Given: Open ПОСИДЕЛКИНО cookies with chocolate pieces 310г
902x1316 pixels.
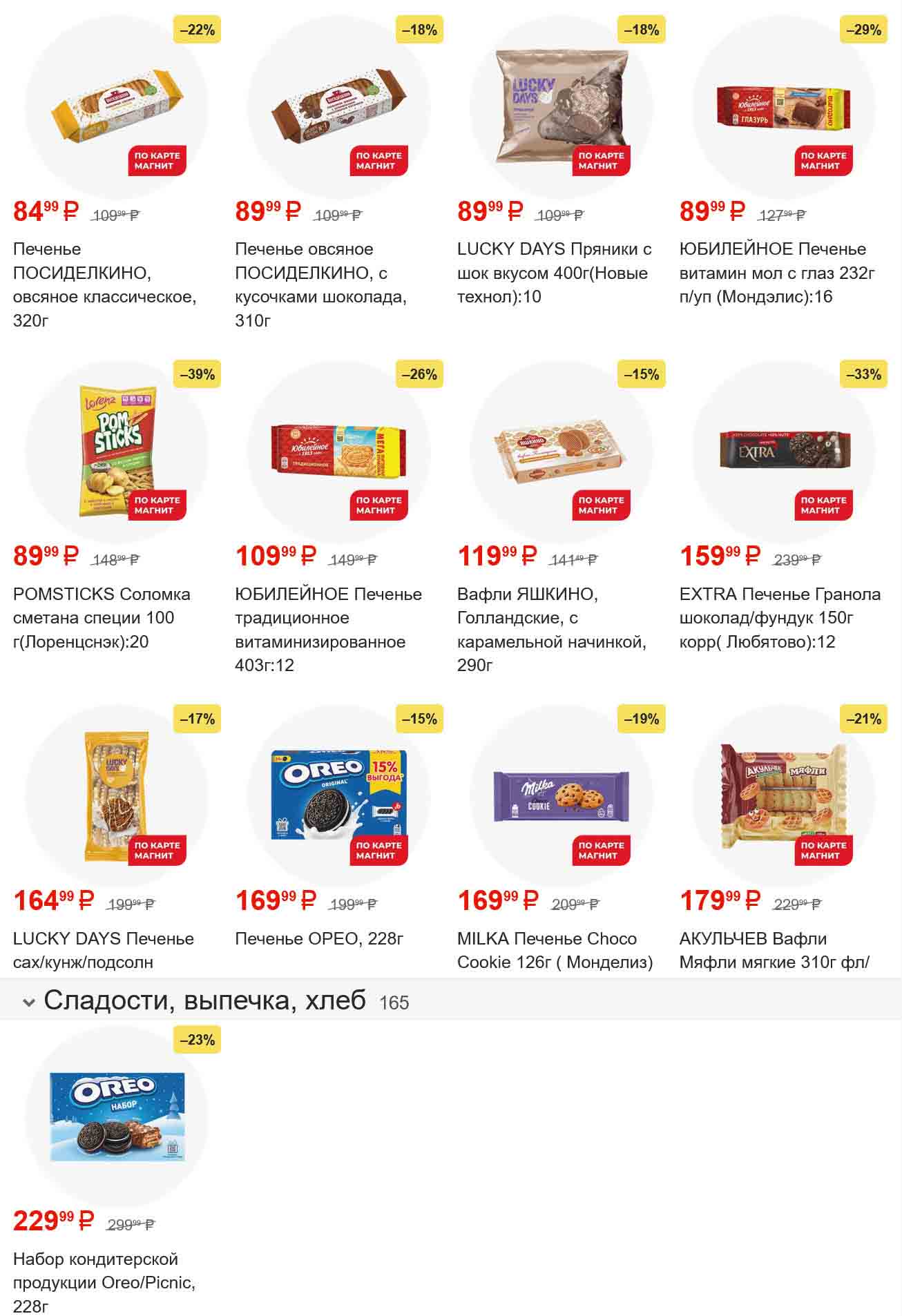Looking at the screenshot, I should pos(338,107).
